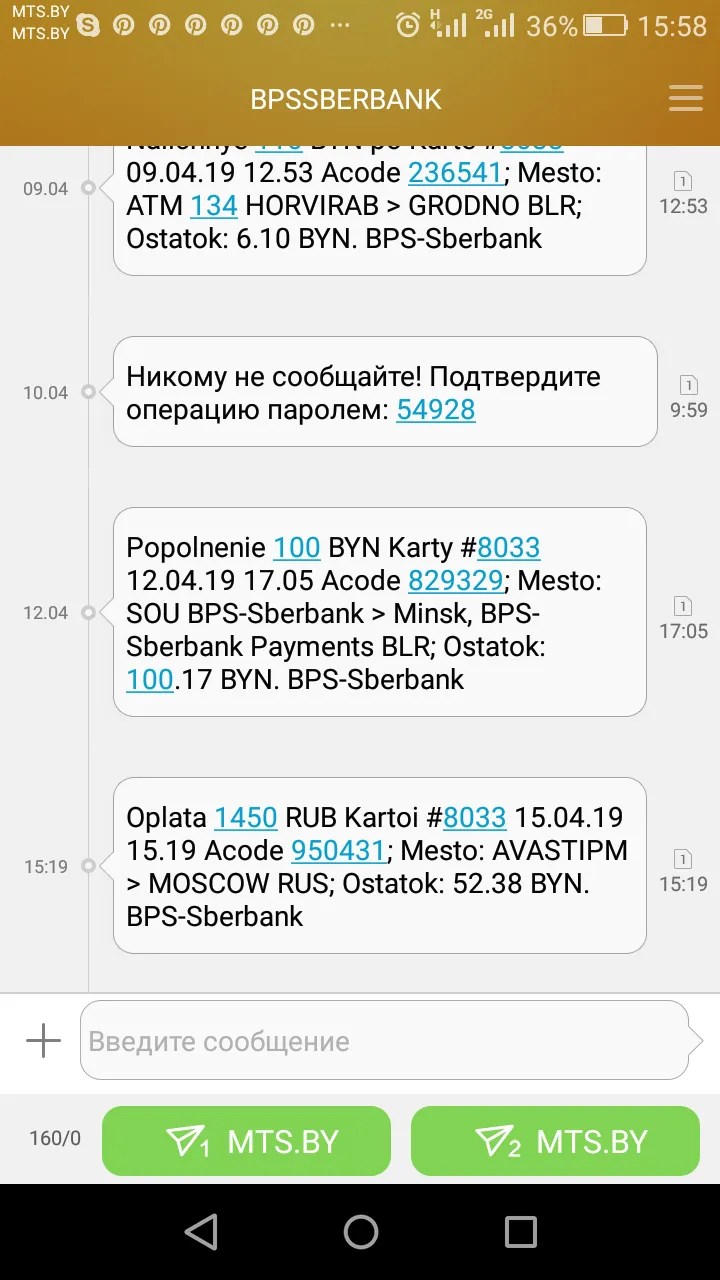This screenshot has width=720, height=1280.
Task: Tap the Acode 236541 link
Action: (x=455, y=172)
